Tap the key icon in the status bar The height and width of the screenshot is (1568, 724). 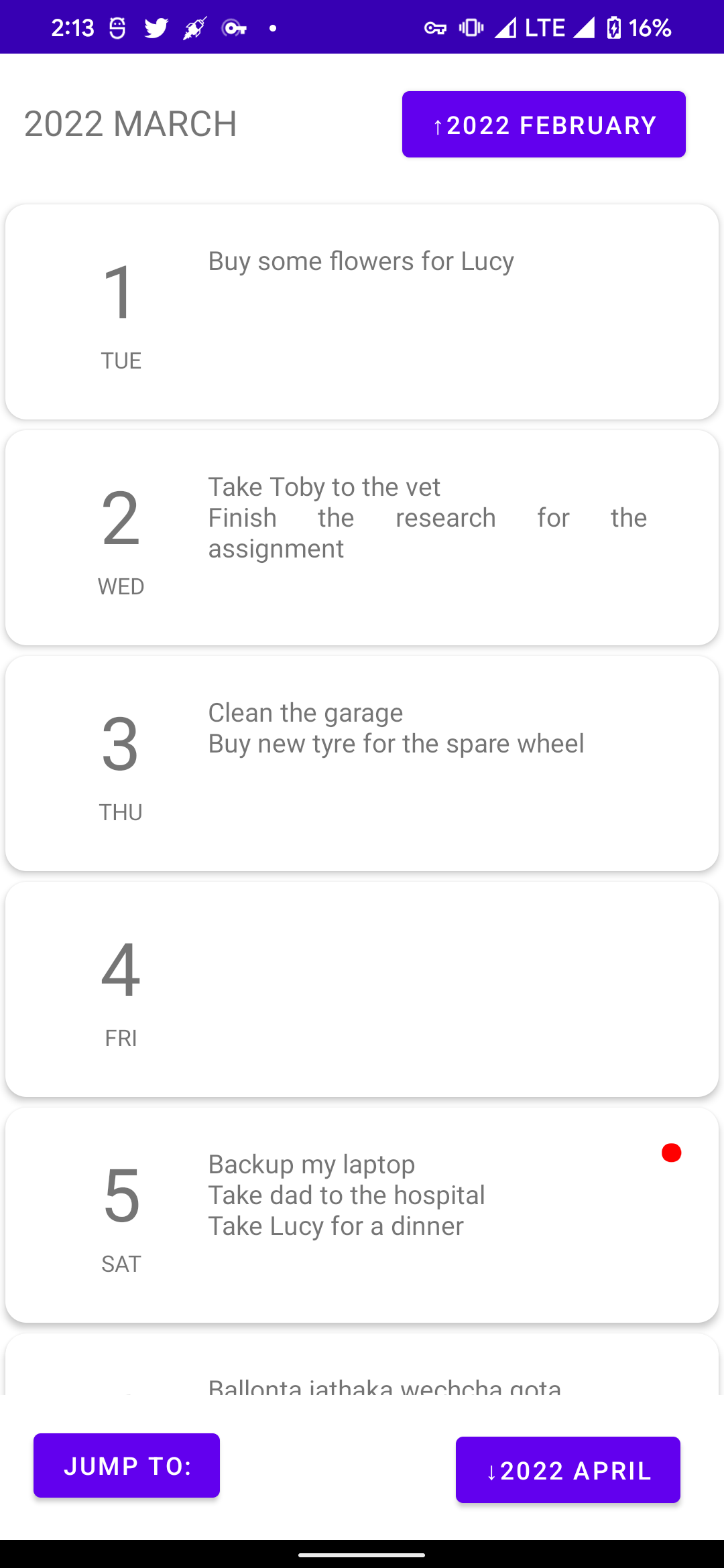235,27
